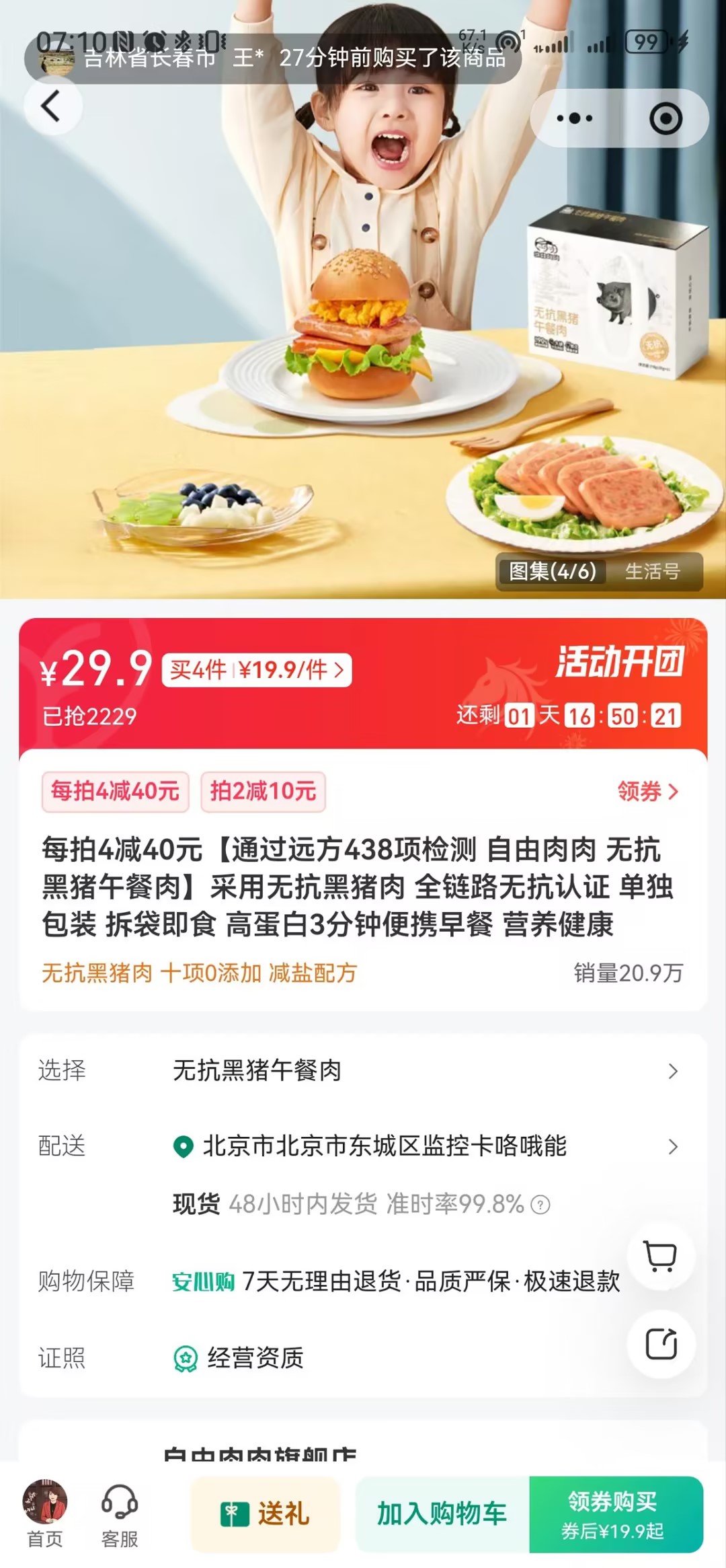Go back using the top-left arrow
This screenshot has width=726, height=1568.
[52, 106]
